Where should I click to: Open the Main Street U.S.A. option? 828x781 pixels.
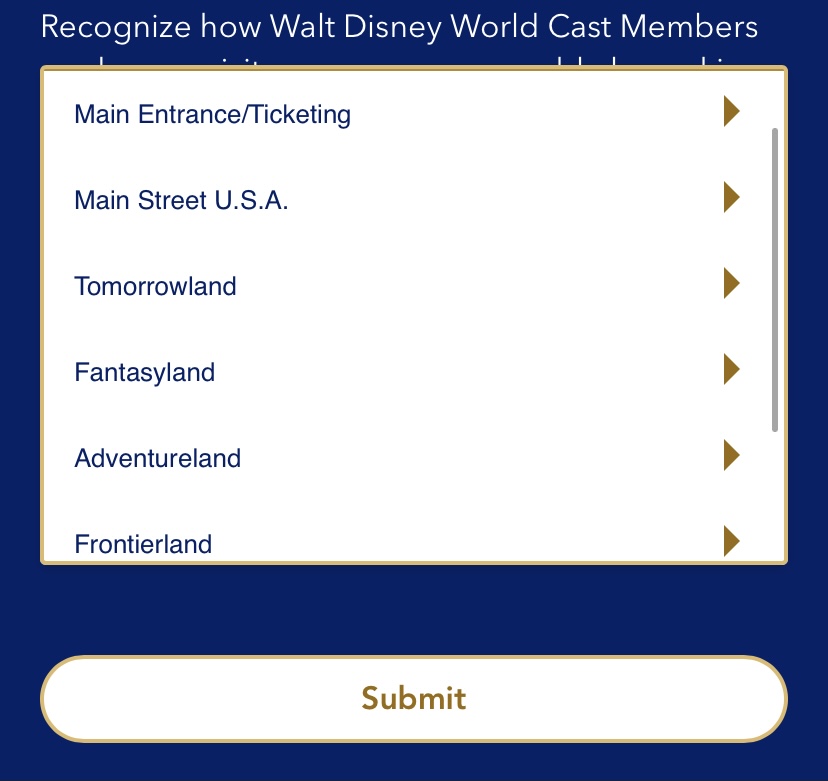pyautogui.click(x=181, y=200)
